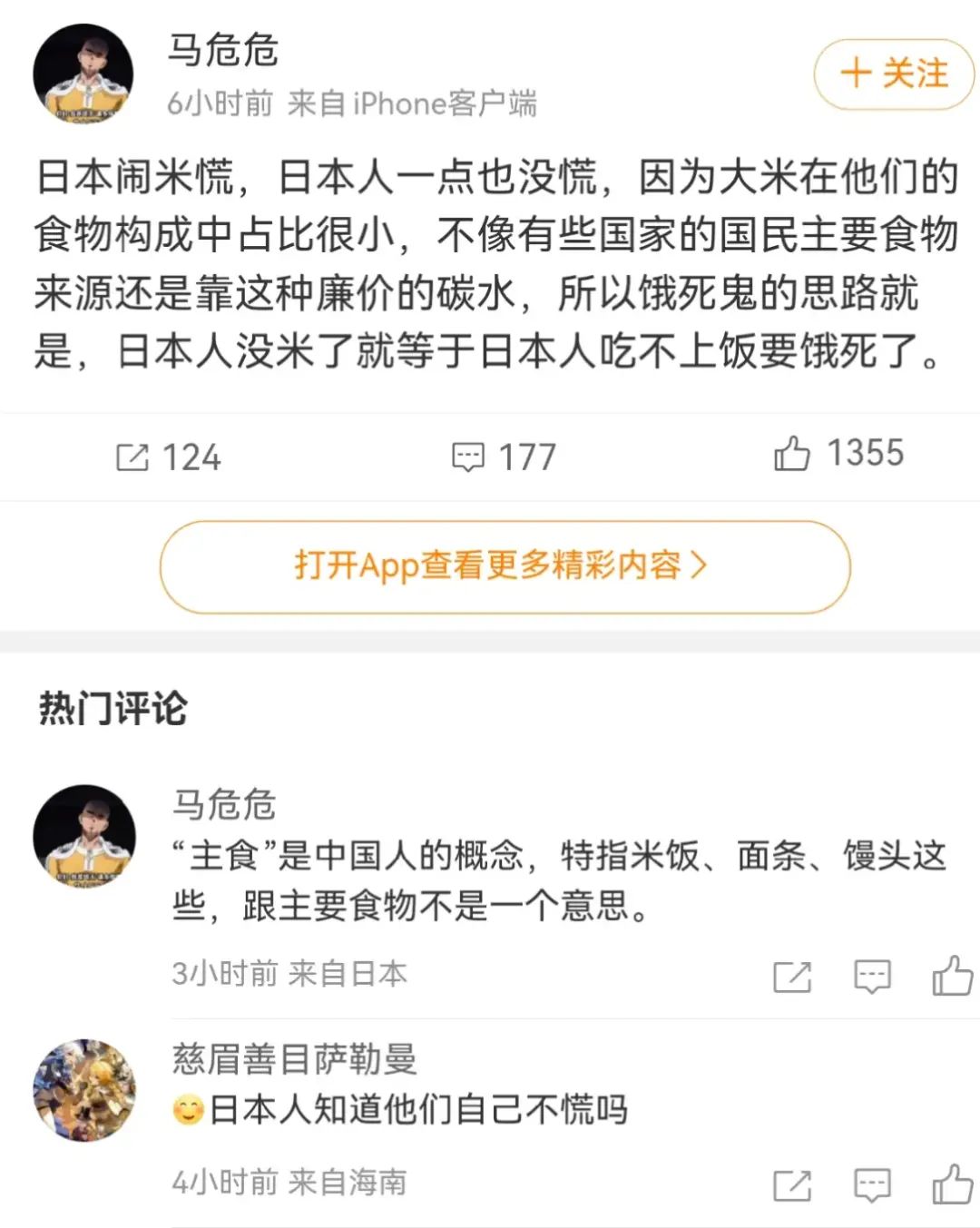Share 慈眉善目萨勒曼's comment from 海南
This screenshot has width=980, height=1228.
[x=791, y=1185]
